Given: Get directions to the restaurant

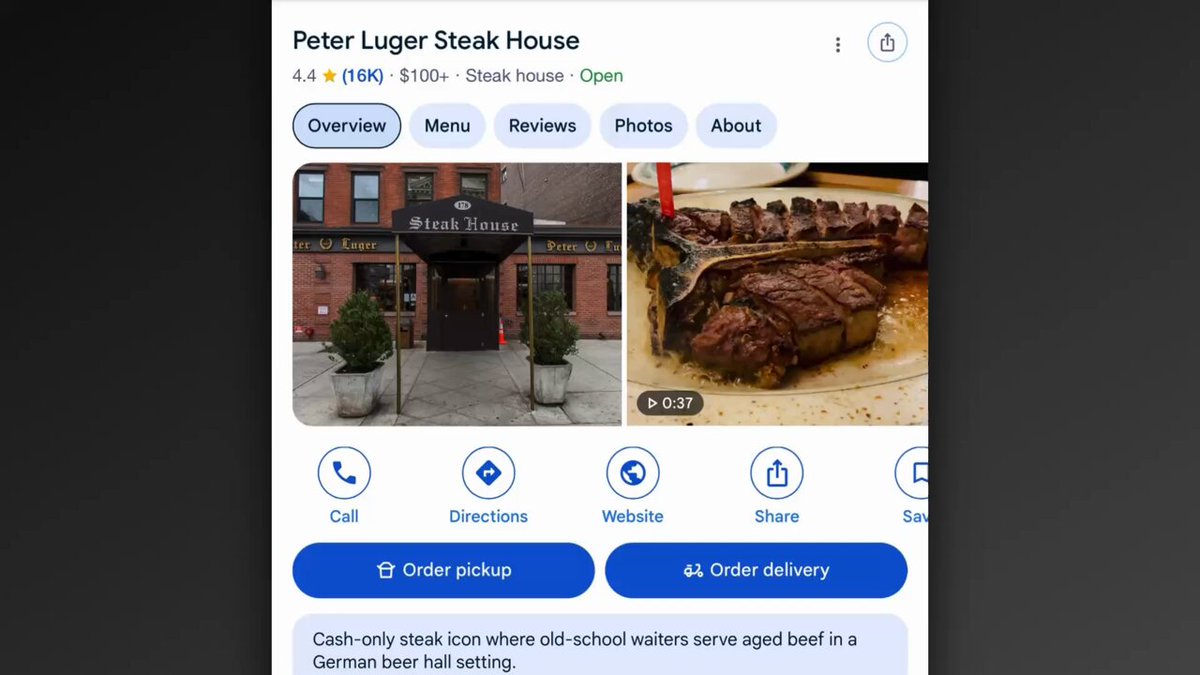Looking at the screenshot, I should pyautogui.click(x=488, y=486).
